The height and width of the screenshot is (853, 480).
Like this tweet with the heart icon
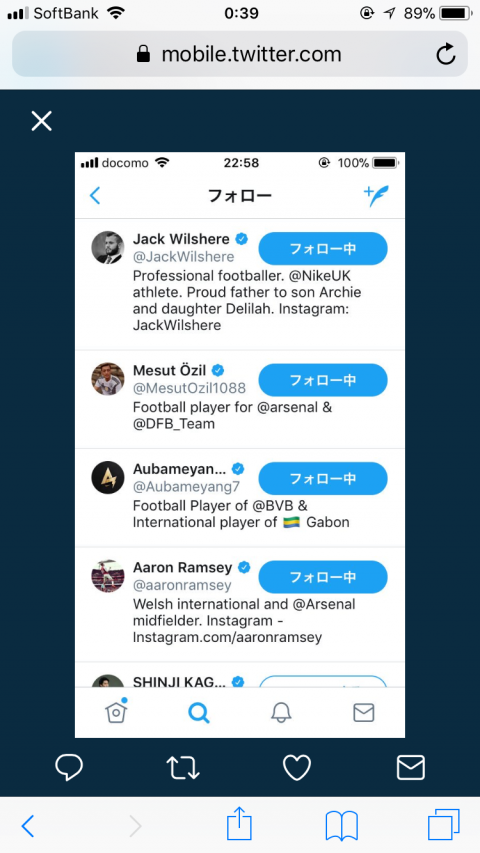tap(297, 768)
